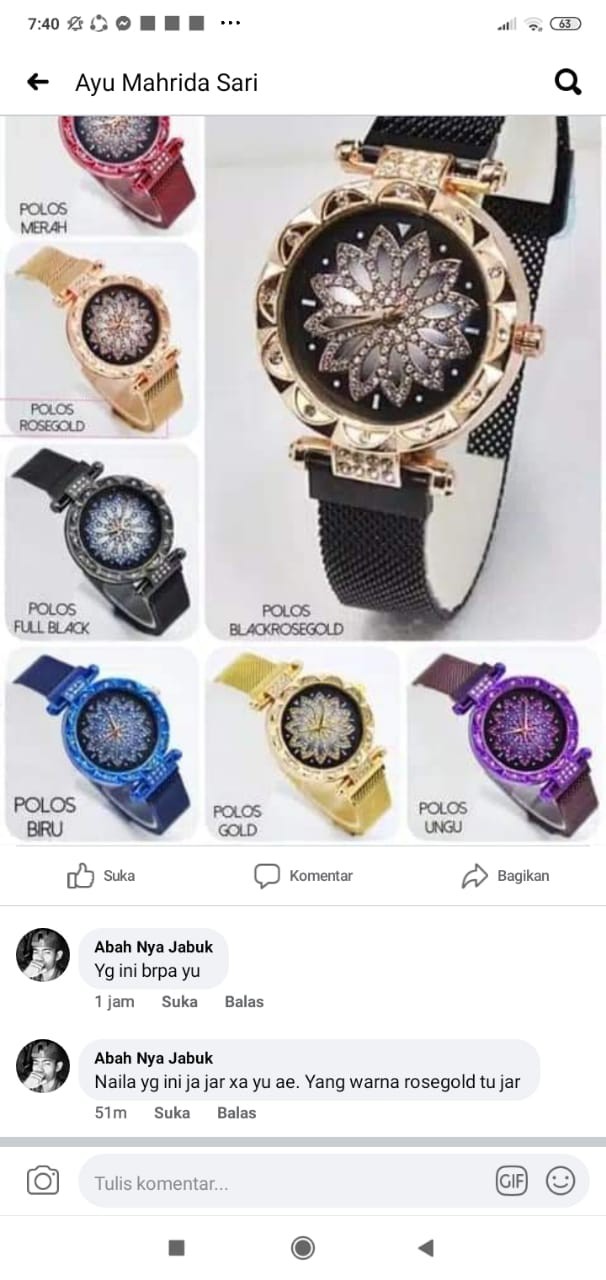Attach a photo with the camera icon
Image resolution: width=606 pixels, height=1280 pixels.
(x=43, y=1181)
